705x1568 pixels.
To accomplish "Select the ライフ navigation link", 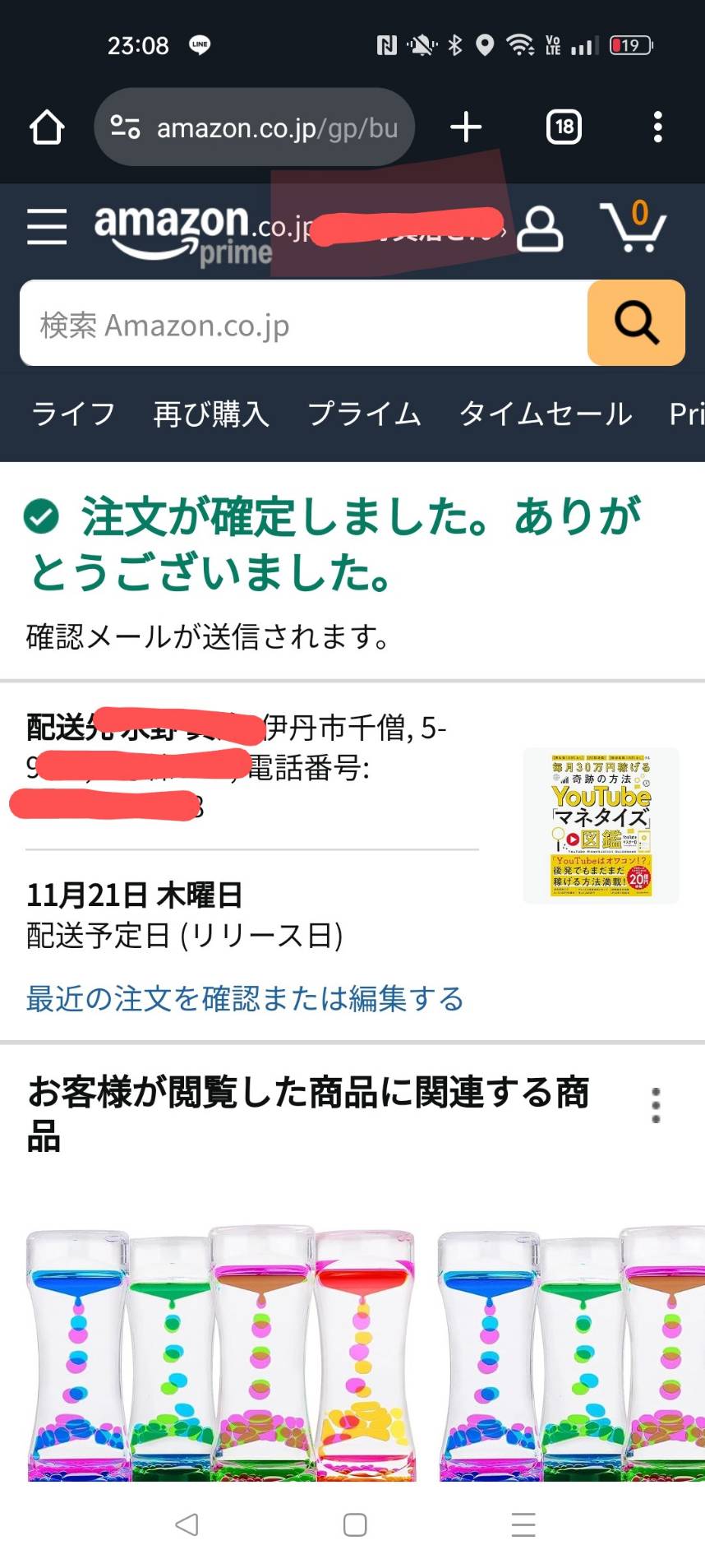I will tap(73, 414).
